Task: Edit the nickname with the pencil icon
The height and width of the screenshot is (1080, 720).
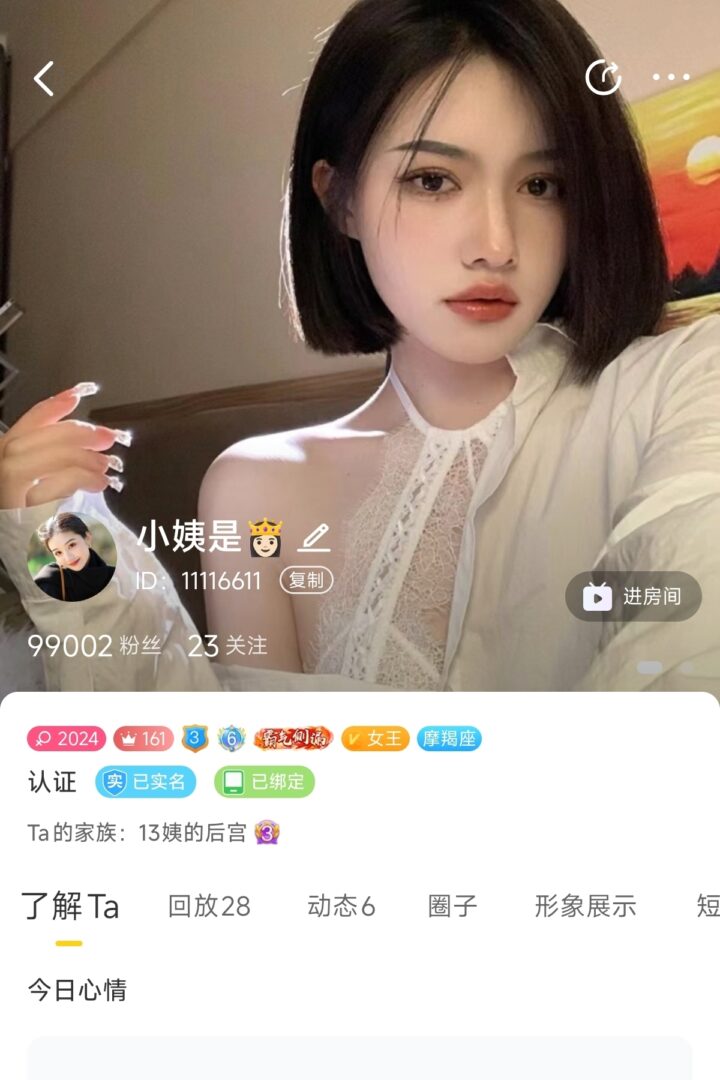Action: click(314, 538)
